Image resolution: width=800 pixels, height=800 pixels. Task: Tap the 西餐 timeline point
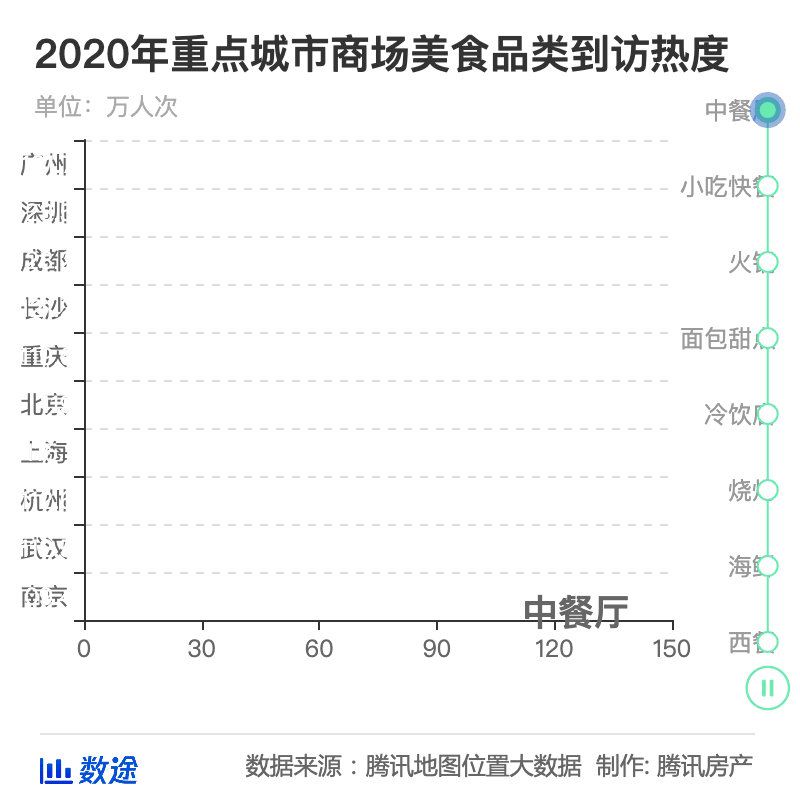pos(768,642)
